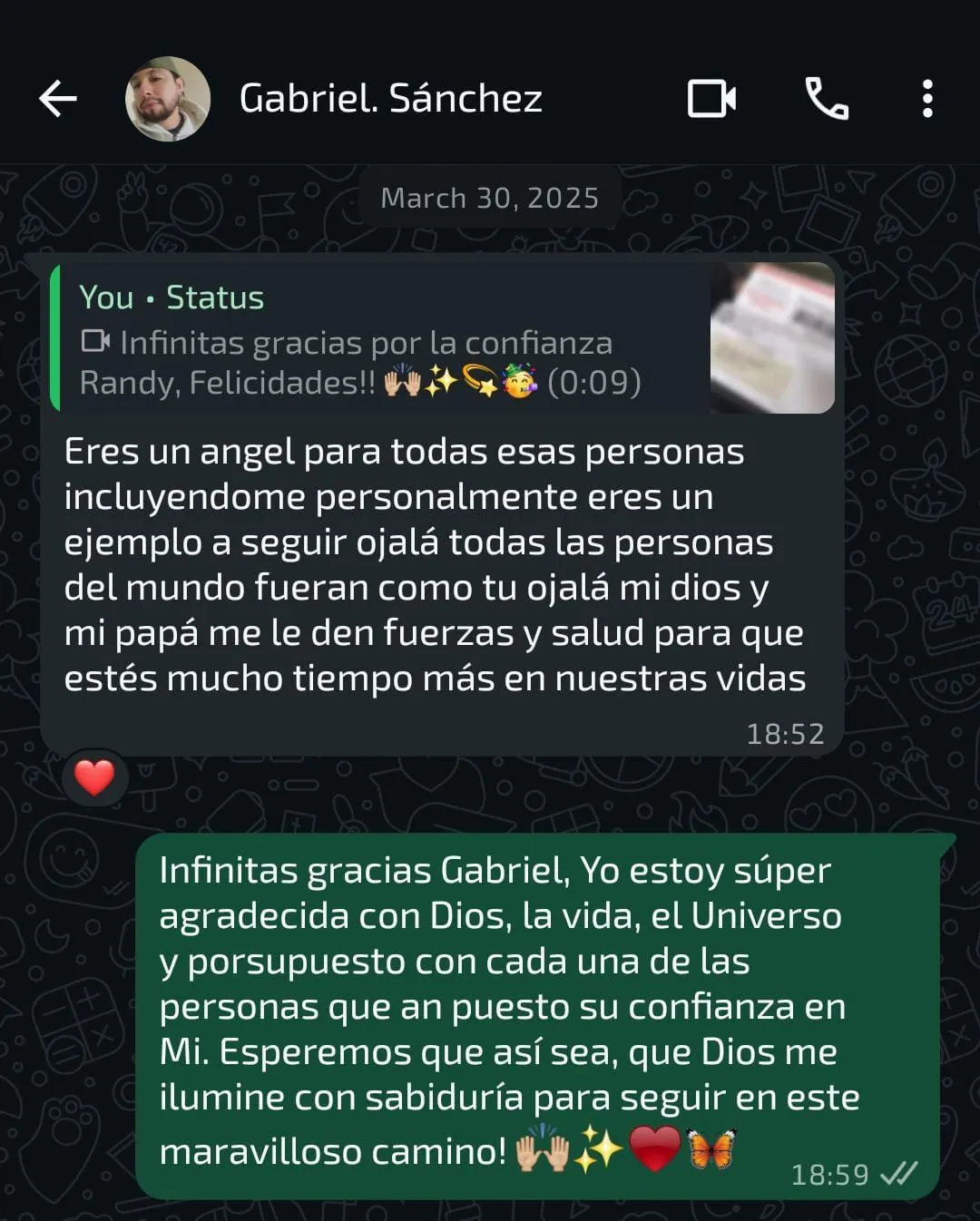This screenshot has height=1221, width=980.
Task: Open the three-dot overflow menu
Action: tap(926, 99)
